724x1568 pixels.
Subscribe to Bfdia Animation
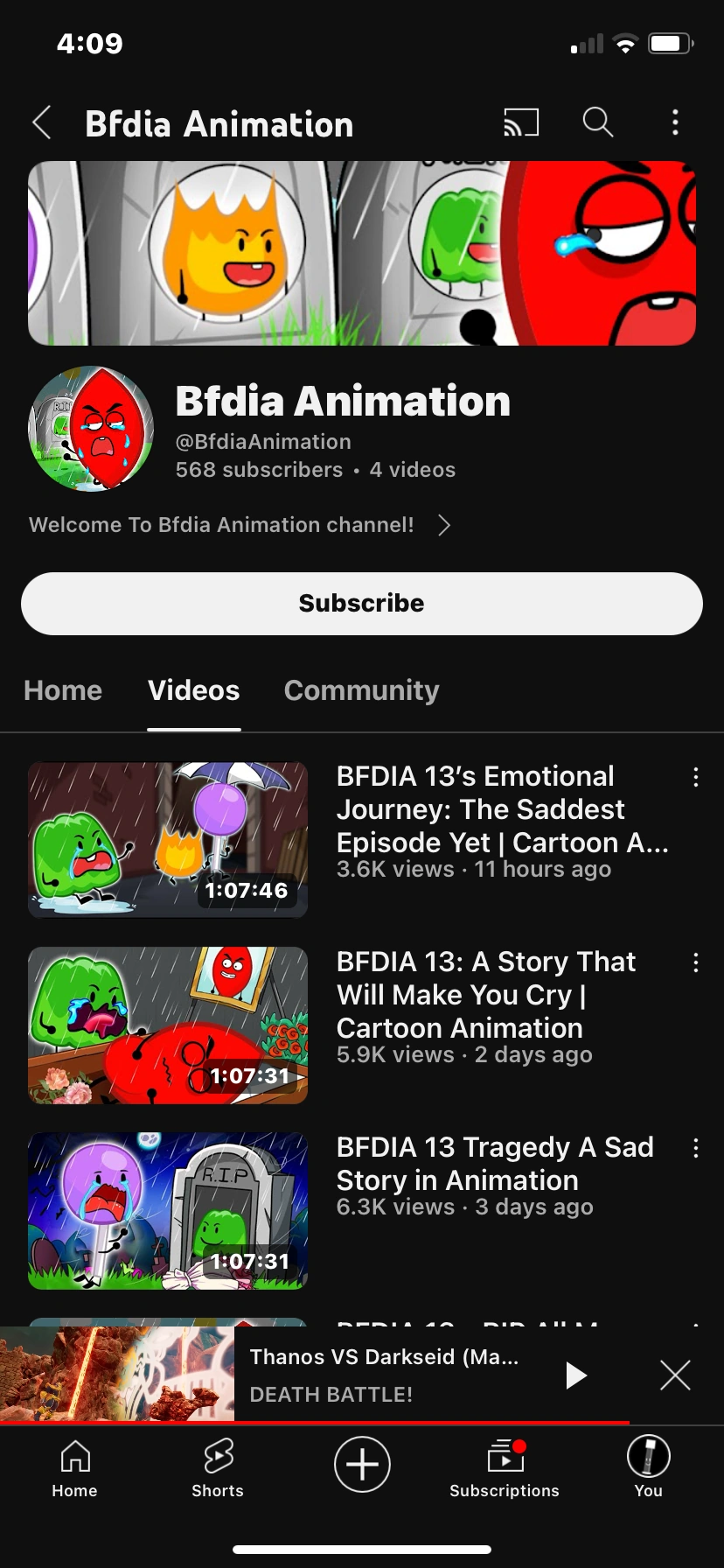pyautogui.click(x=362, y=604)
